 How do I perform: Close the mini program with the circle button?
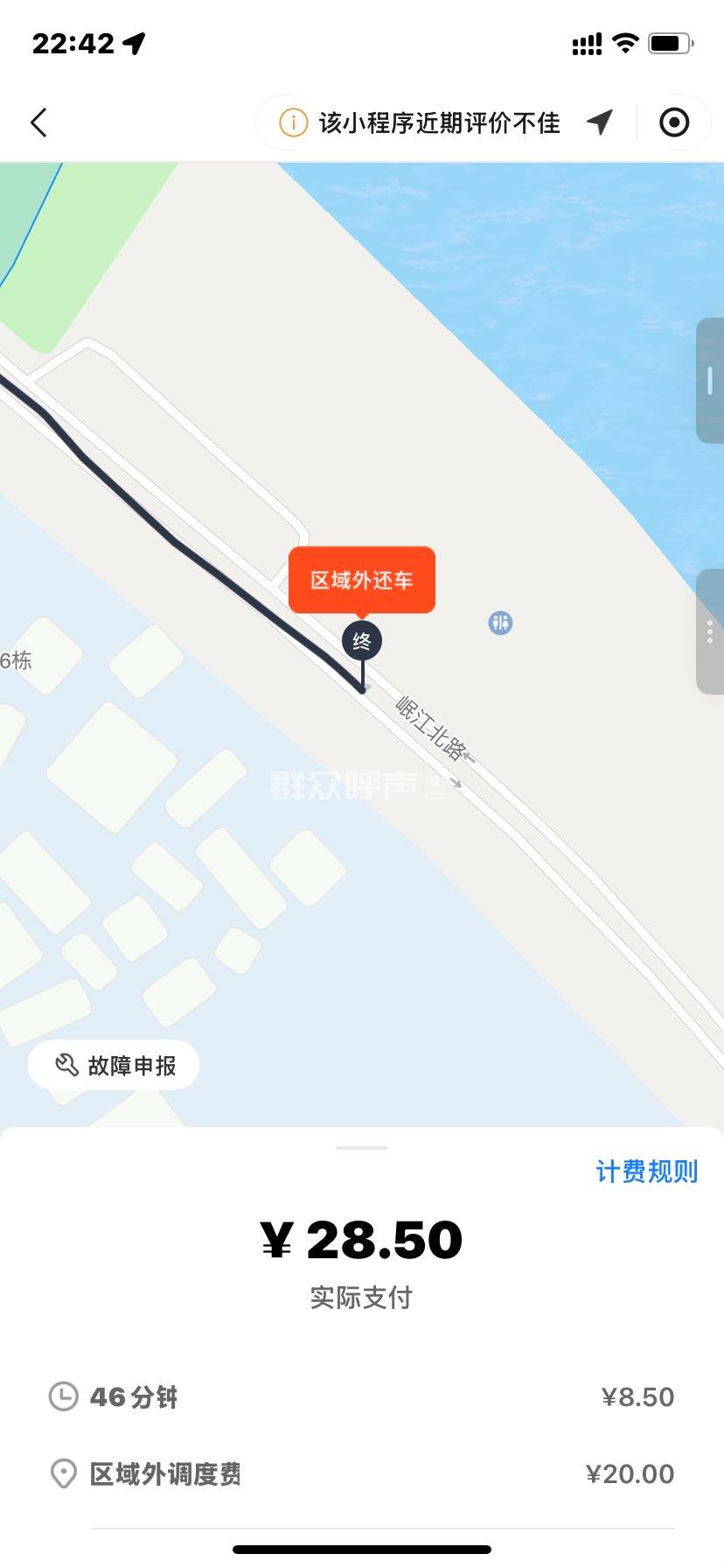pos(673,123)
